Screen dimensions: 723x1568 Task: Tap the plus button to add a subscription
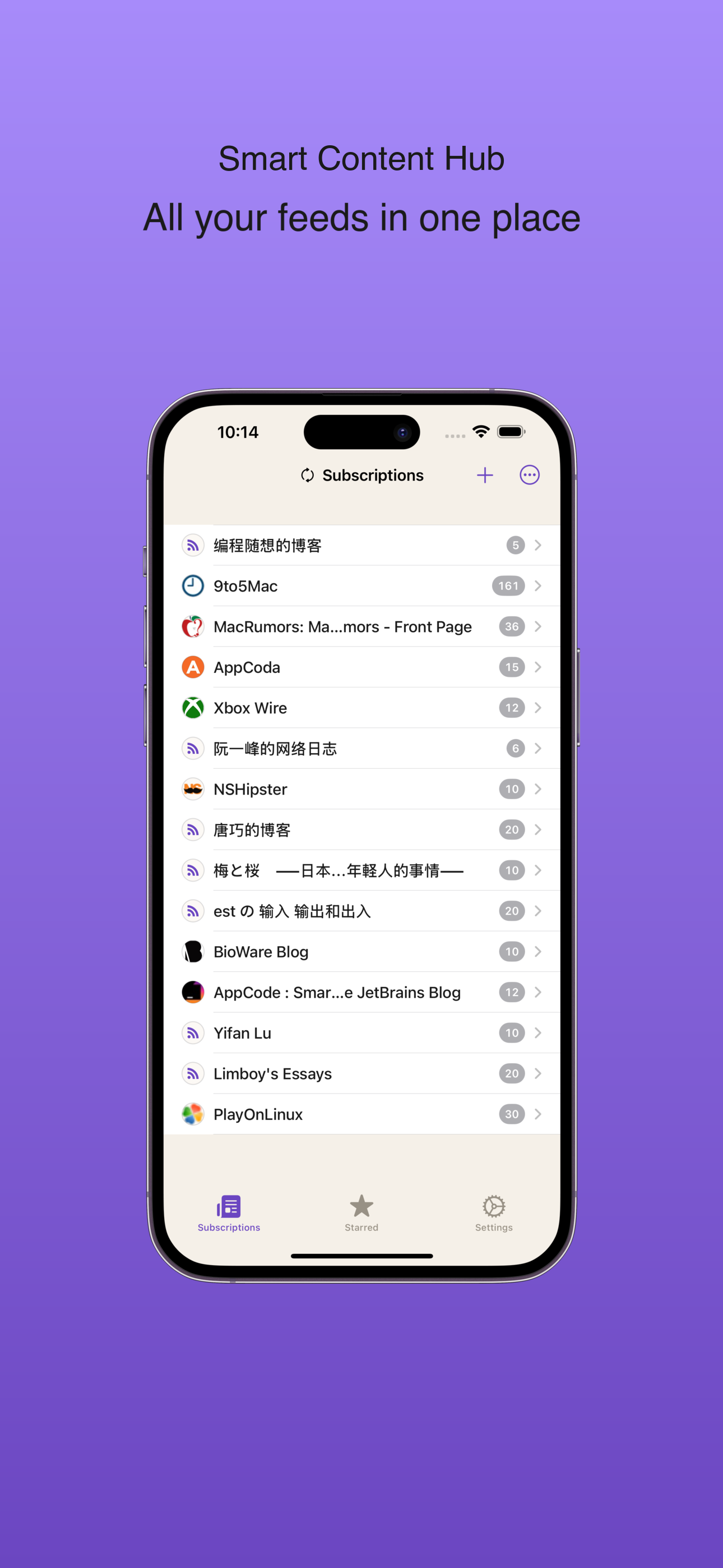coord(485,475)
